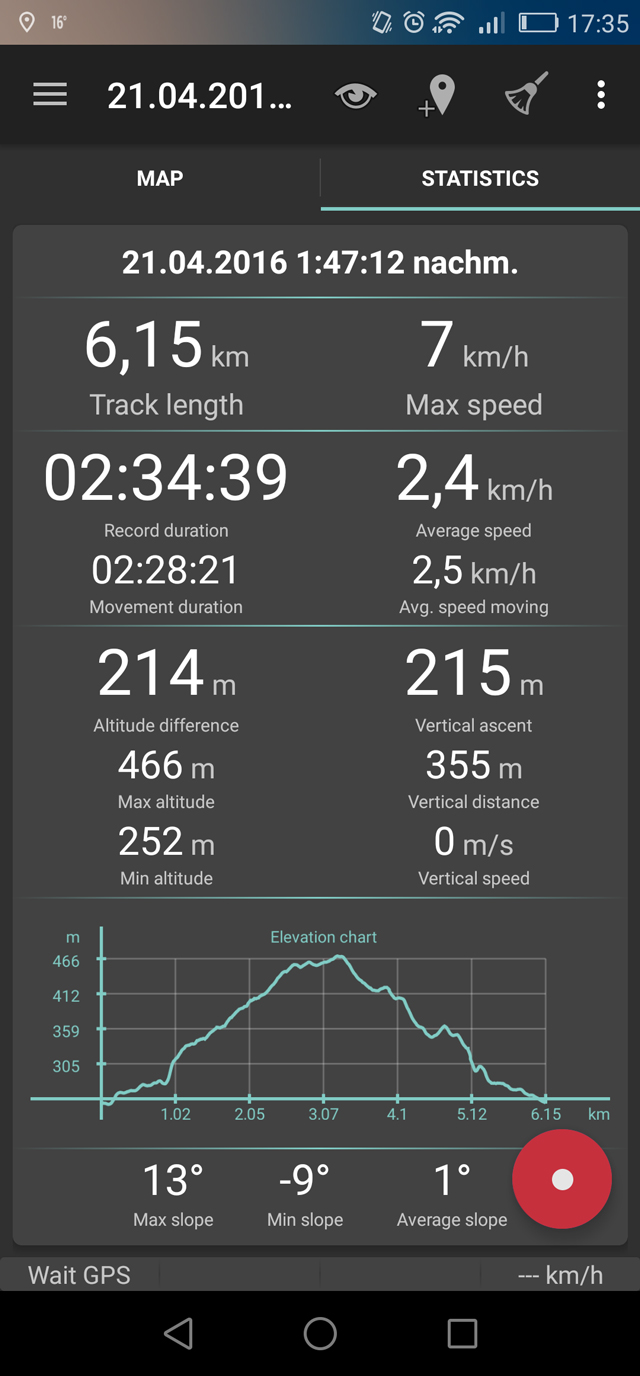Open the hamburger navigation drawer
This screenshot has height=1376, width=640.
(x=50, y=95)
